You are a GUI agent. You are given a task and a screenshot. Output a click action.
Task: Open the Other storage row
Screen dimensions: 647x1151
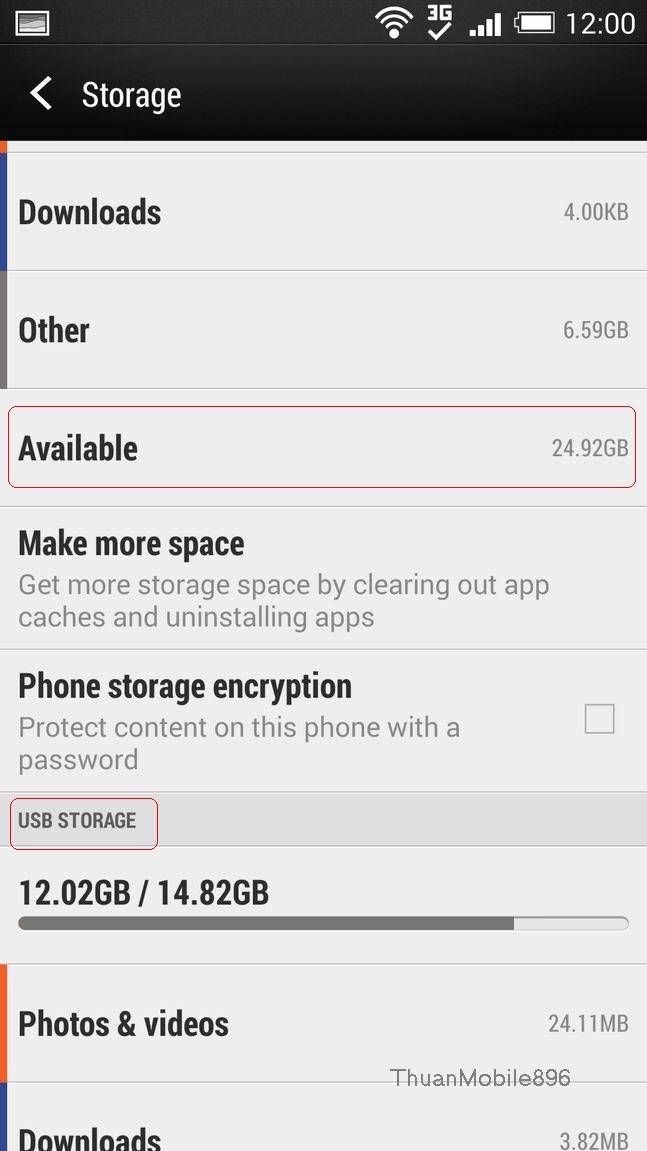(323, 330)
